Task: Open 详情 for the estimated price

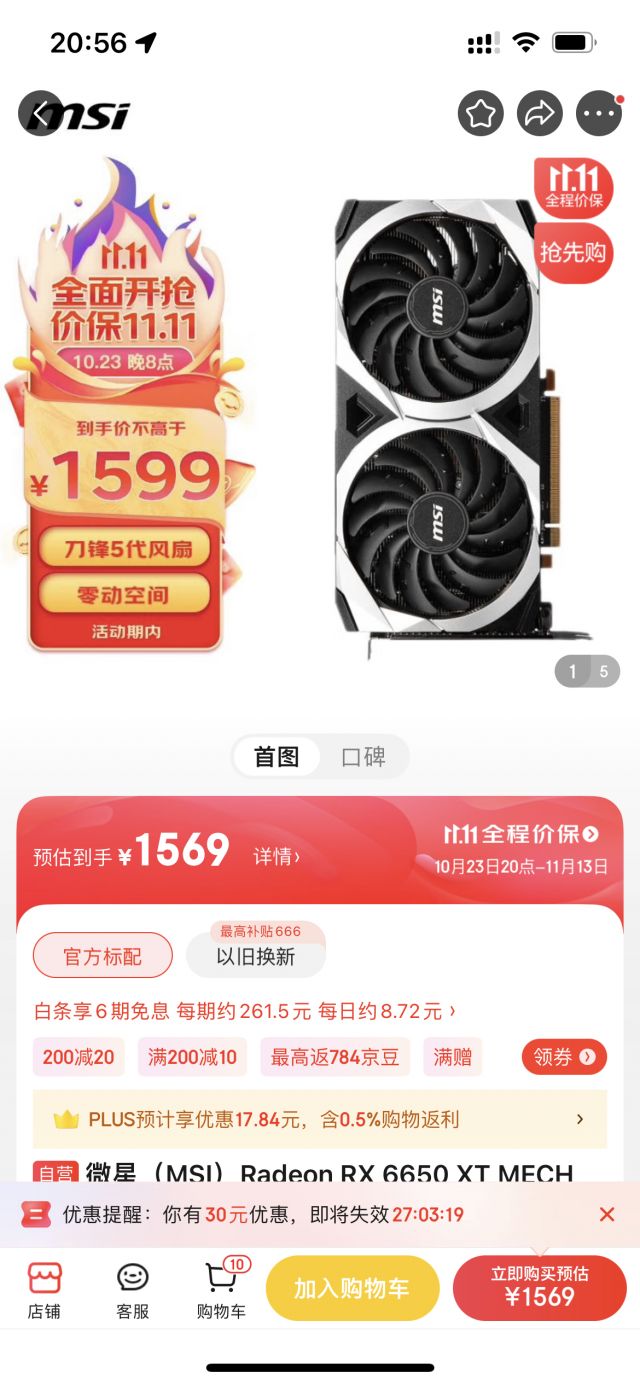Action: point(276,856)
